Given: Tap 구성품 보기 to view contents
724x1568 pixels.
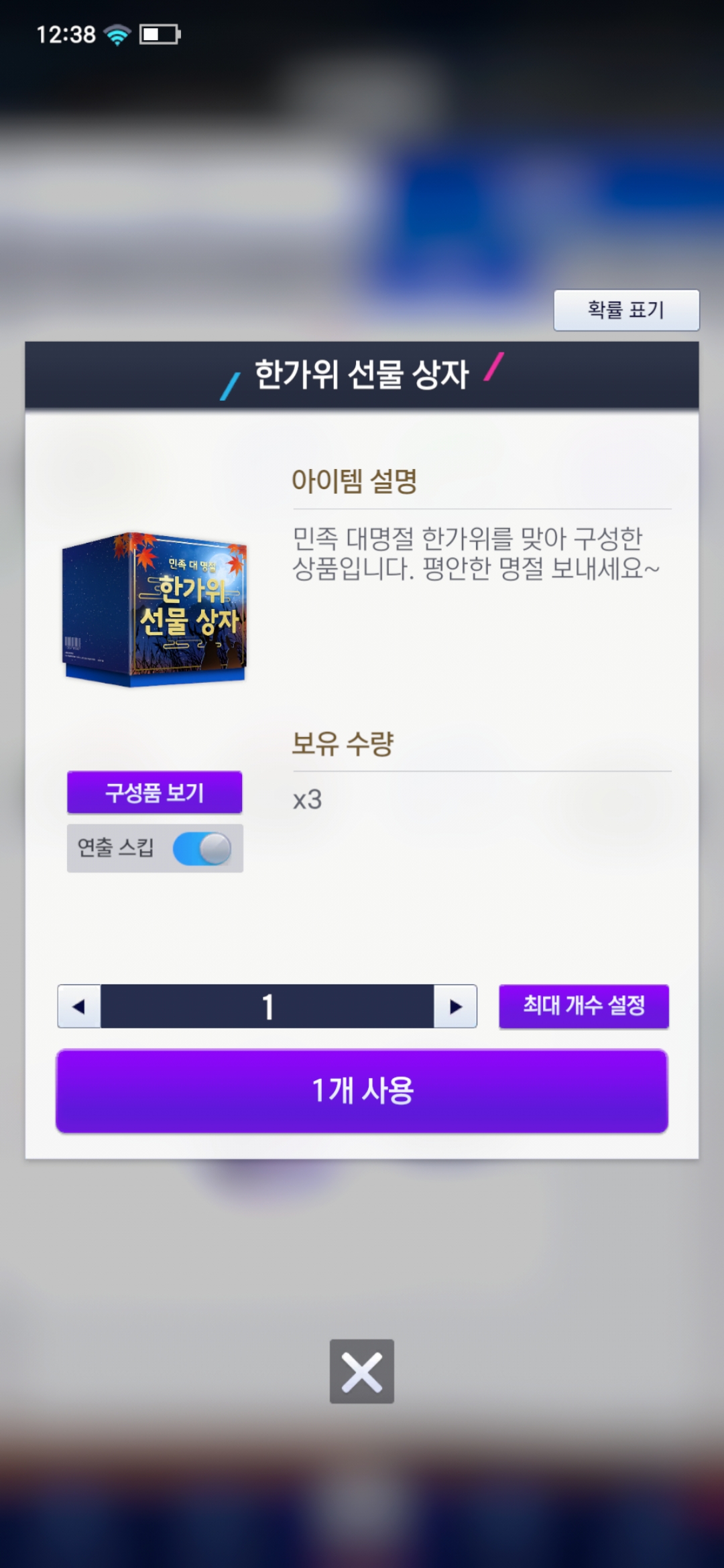Looking at the screenshot, I should pos(154,792).
